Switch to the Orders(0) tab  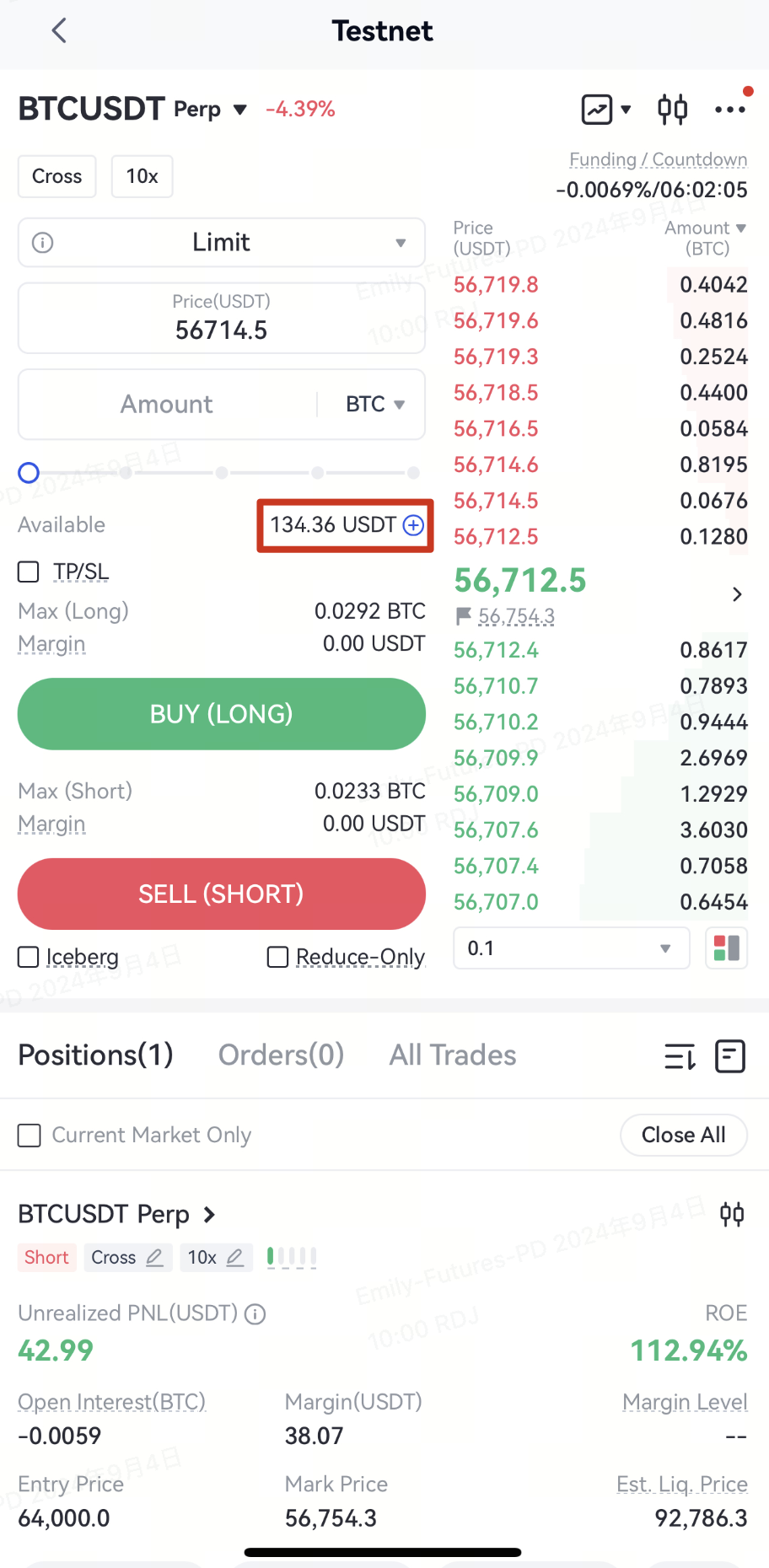click(281, 1055)
